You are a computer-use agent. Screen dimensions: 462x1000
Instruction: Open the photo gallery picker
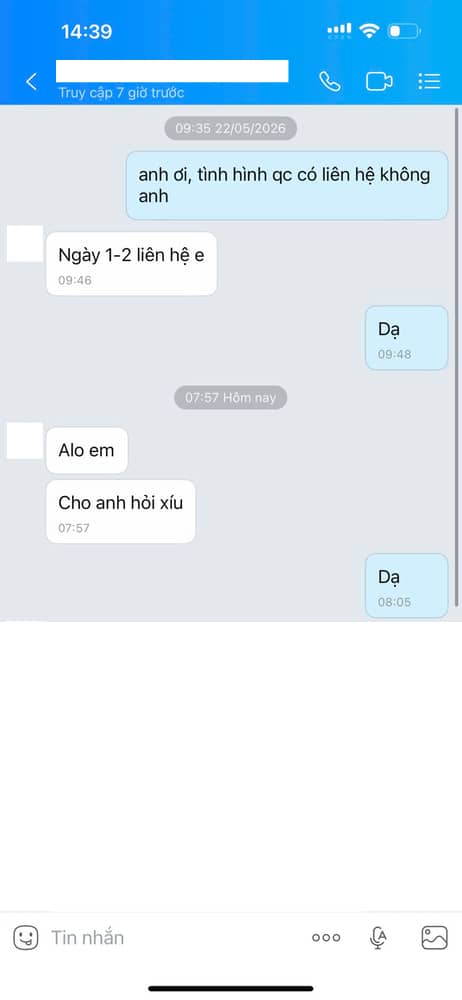click(x=435, y=938)
